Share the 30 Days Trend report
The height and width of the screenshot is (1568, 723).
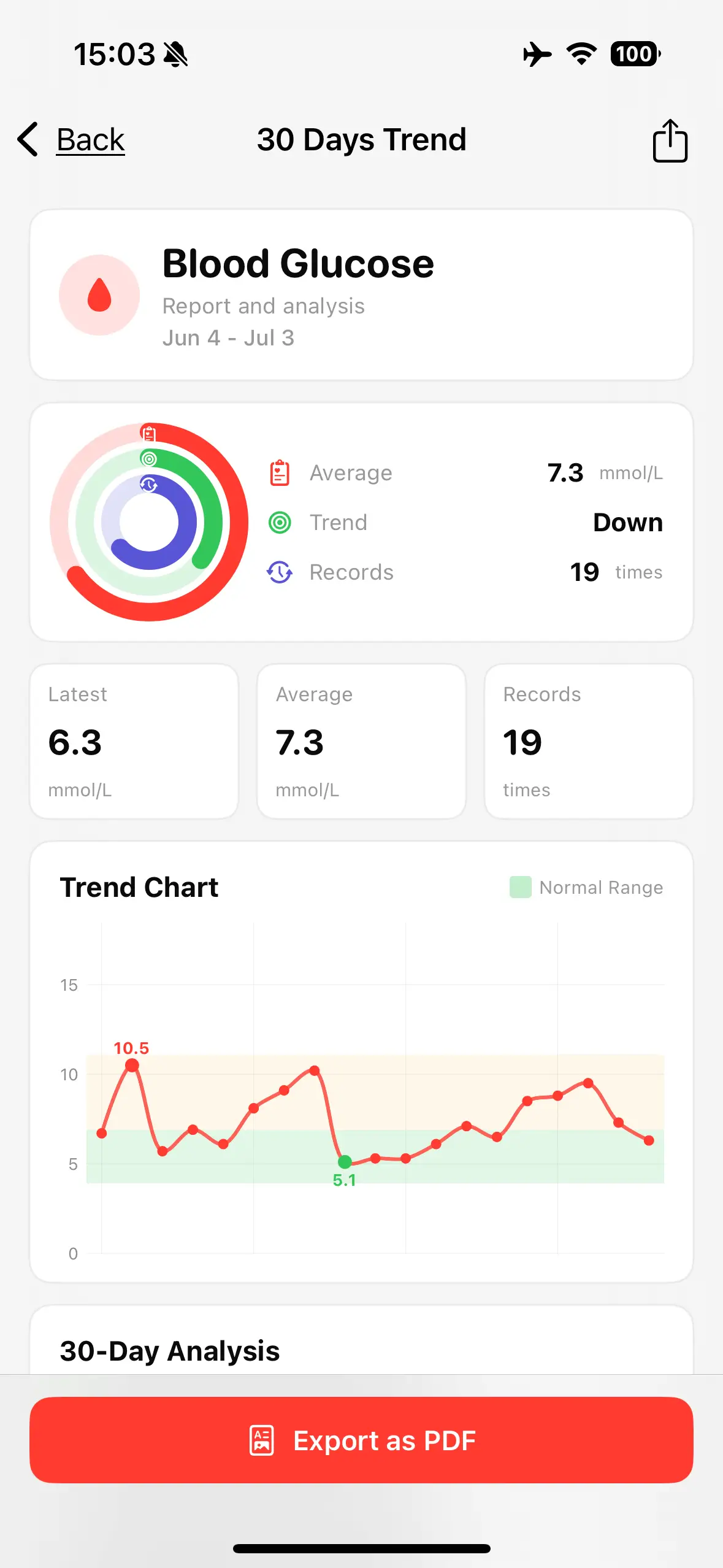(x=670, y=140)
